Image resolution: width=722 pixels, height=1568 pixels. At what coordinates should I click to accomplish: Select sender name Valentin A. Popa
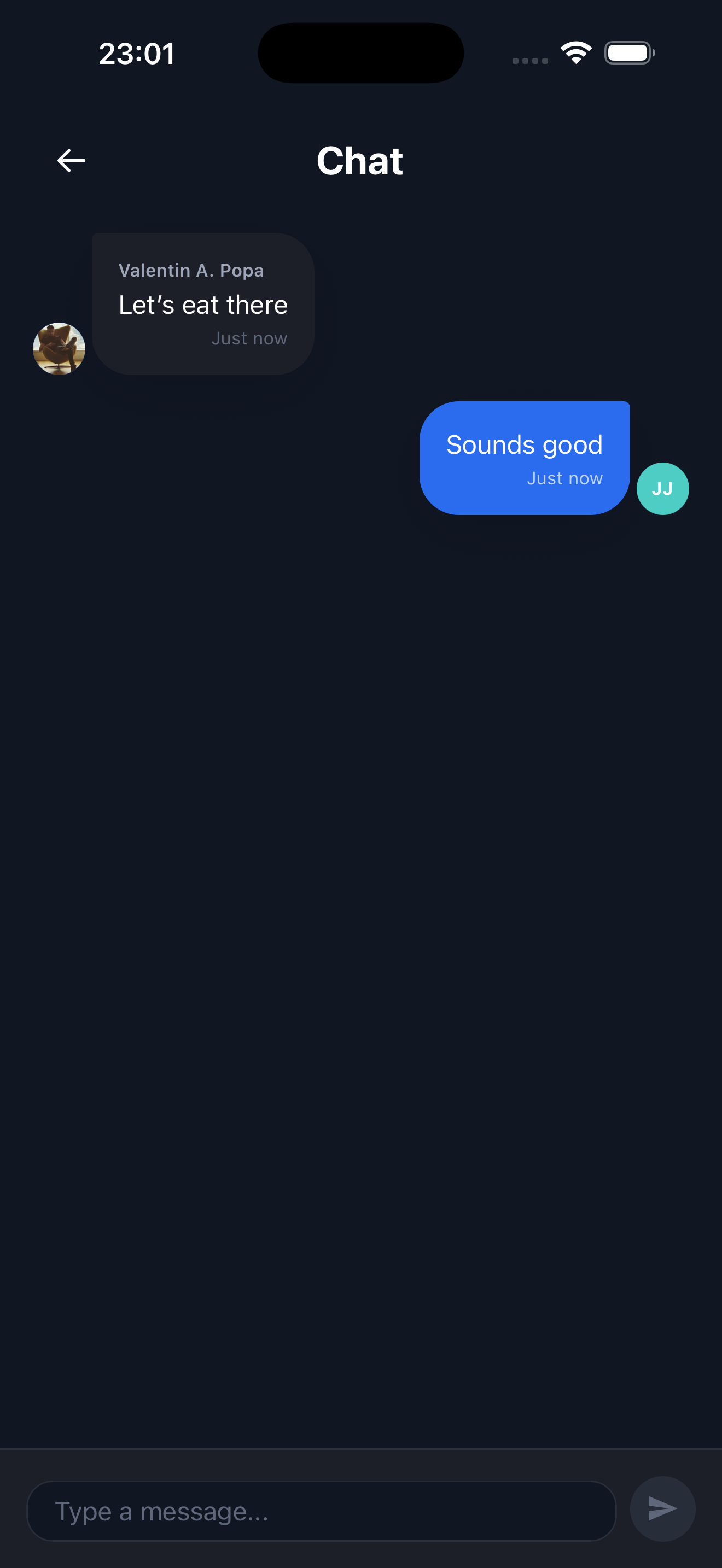191,270
